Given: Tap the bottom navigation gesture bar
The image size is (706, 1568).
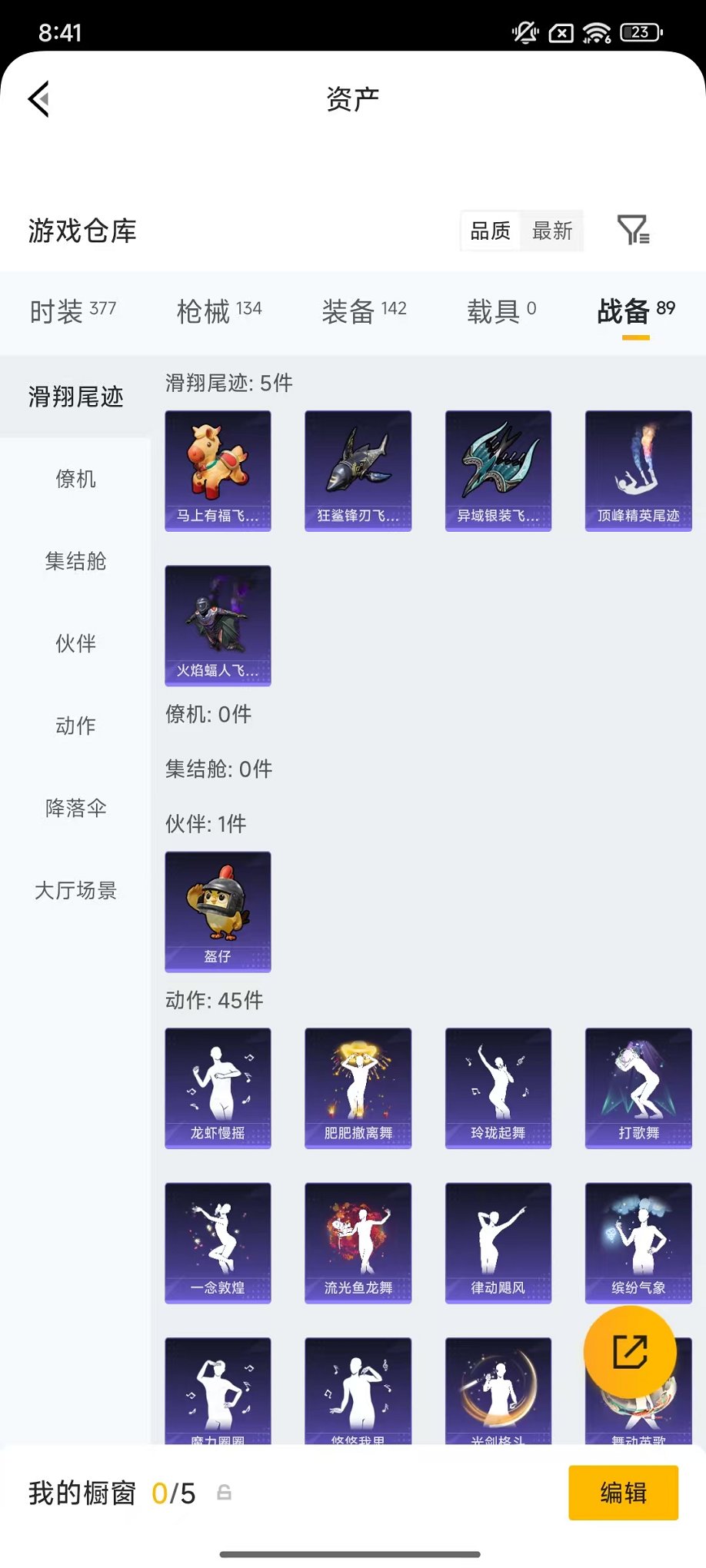Looking at the screenshot, I should coord(353,1550).
